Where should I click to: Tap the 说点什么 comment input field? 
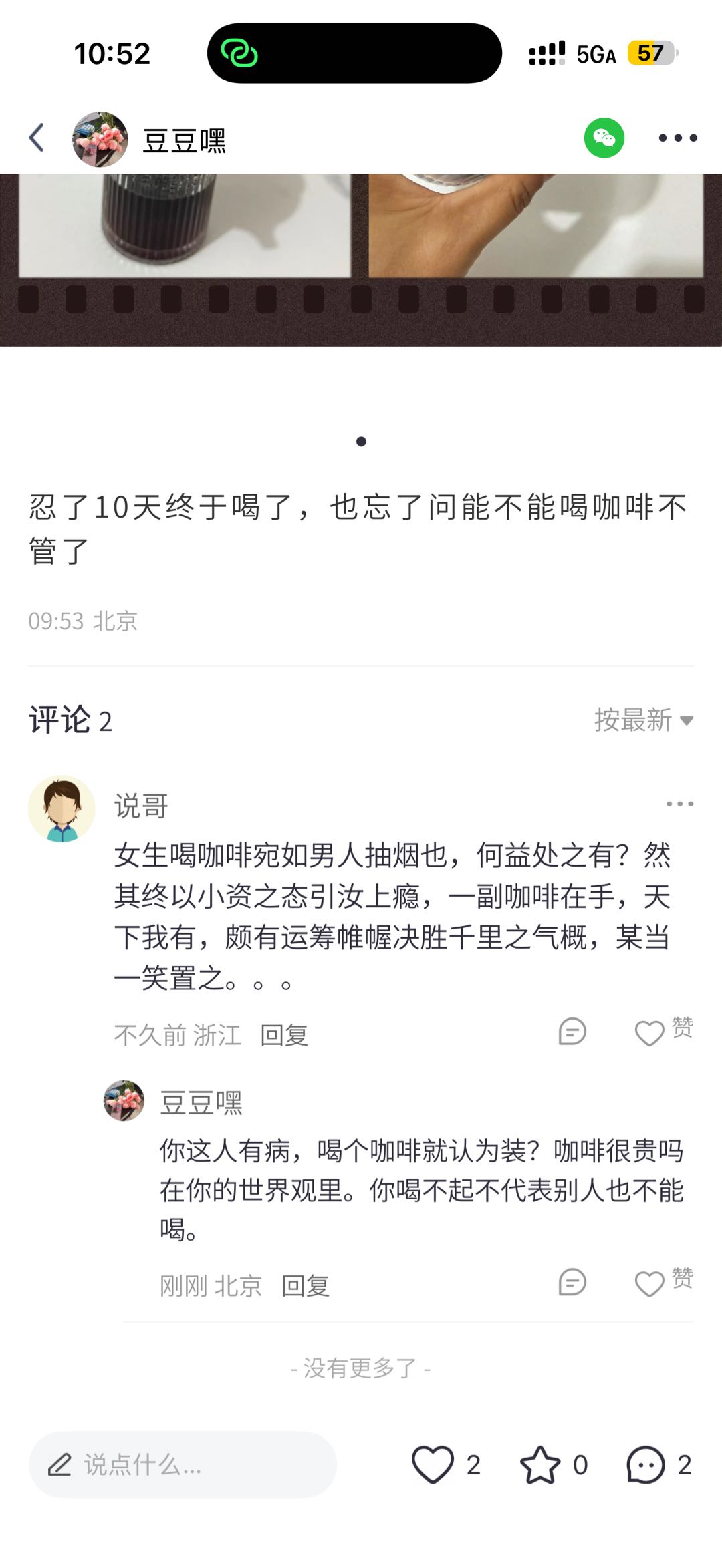(x=182, y=1464)
